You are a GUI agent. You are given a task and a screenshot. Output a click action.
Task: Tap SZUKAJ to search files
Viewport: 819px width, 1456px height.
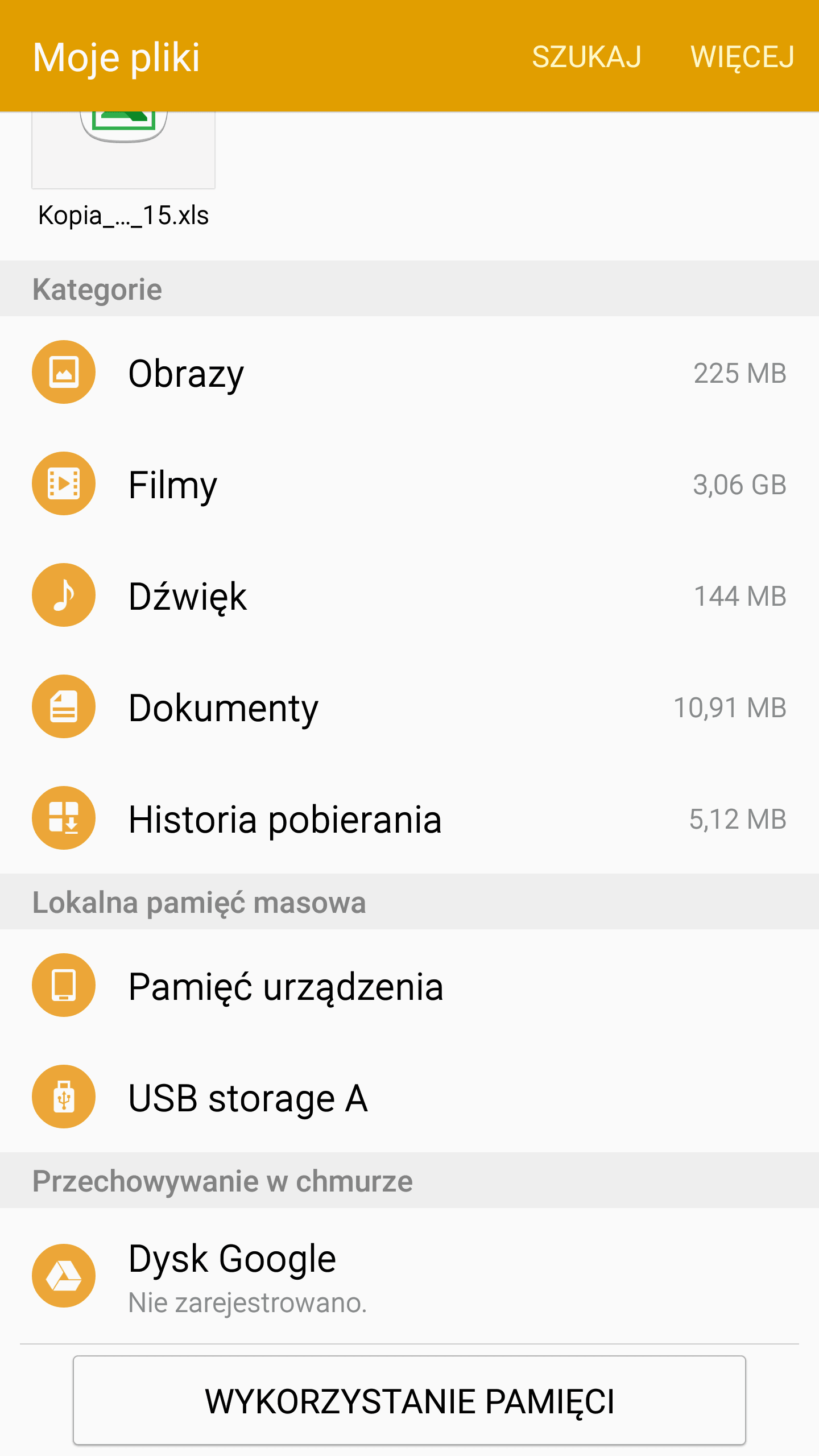click(586, 57)
